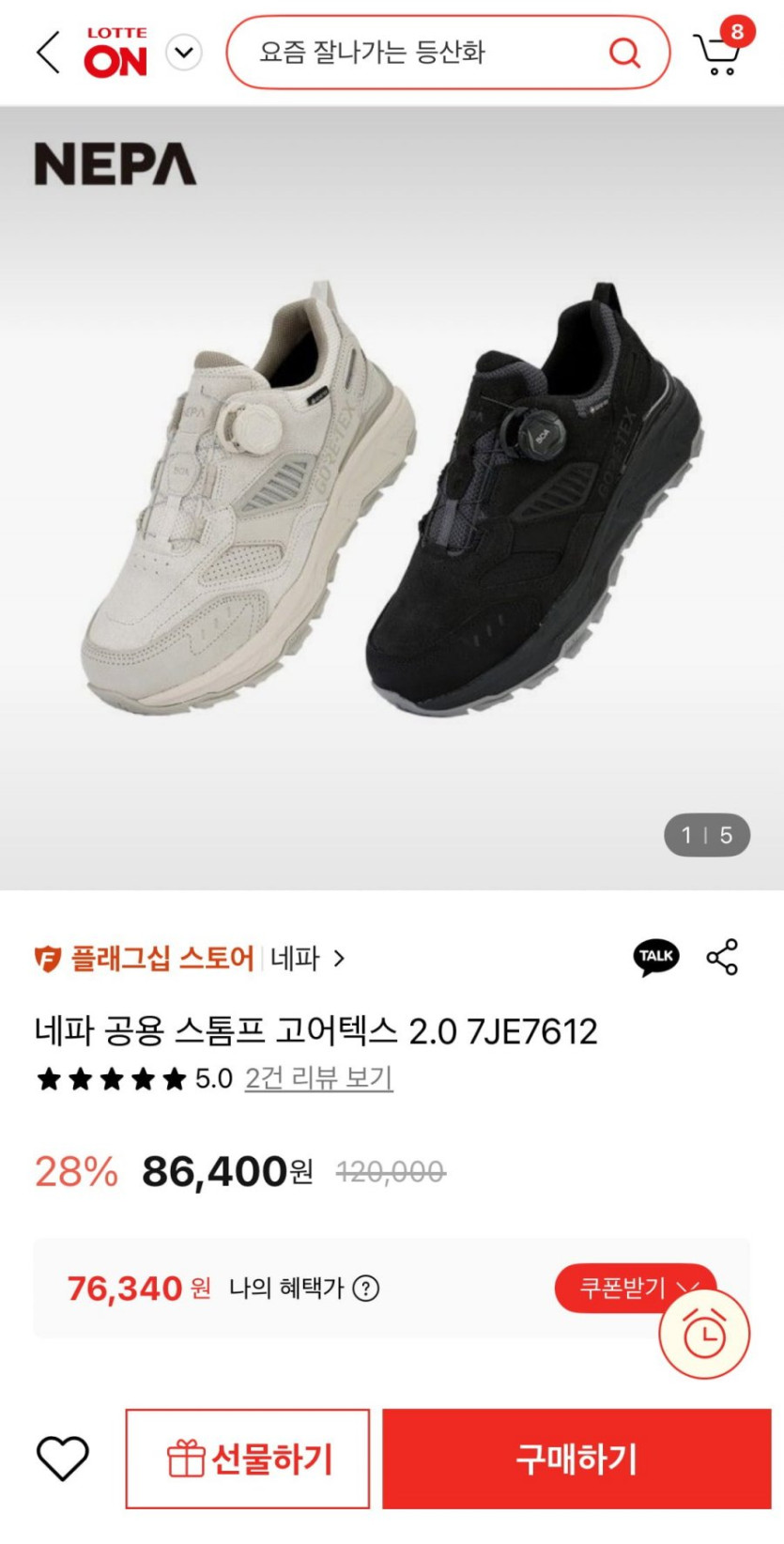This screenshot has height=1544, width=784.
Task: Send as a gift with 선물하기
Action: 248,1459
